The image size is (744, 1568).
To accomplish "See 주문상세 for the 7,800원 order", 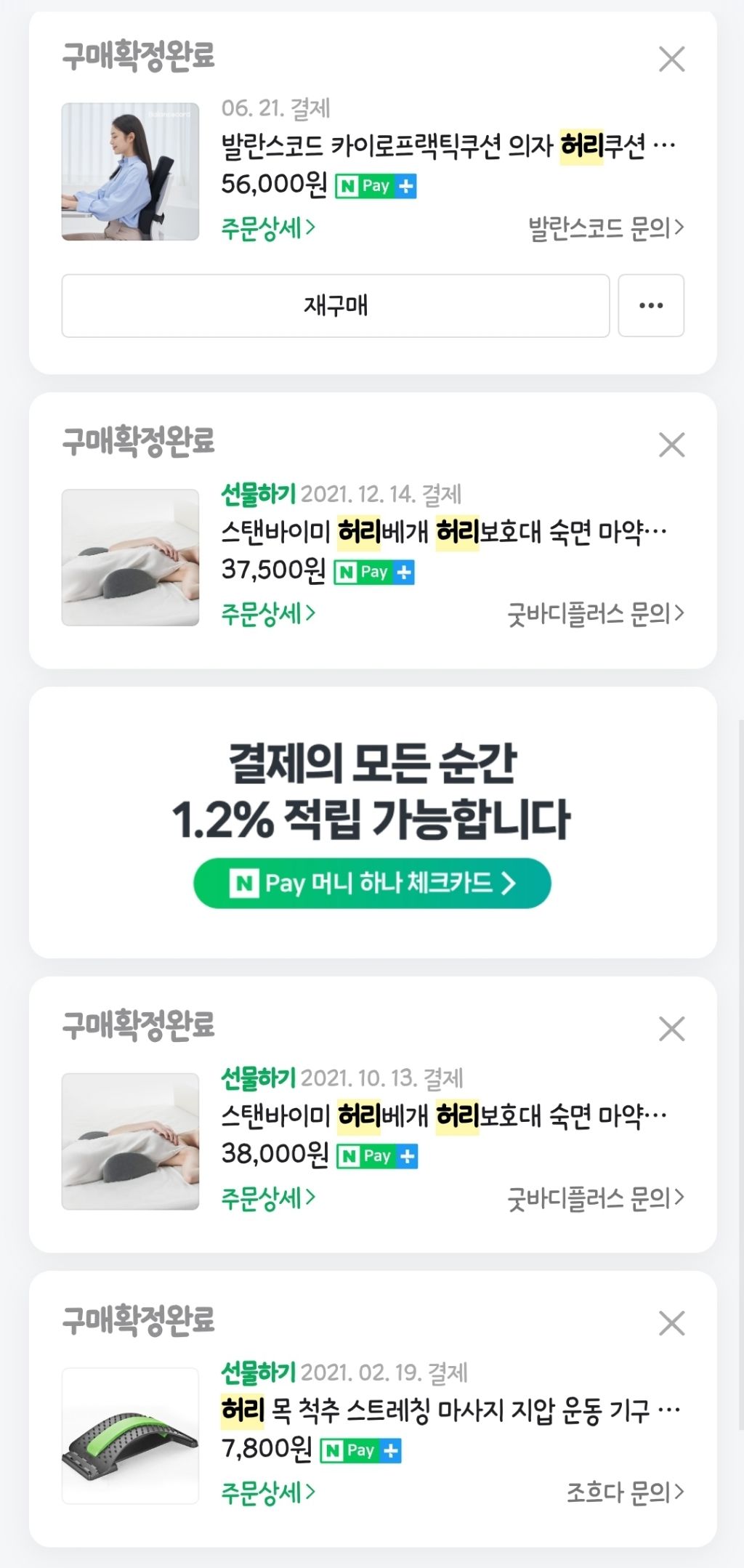I will 267,1492.
